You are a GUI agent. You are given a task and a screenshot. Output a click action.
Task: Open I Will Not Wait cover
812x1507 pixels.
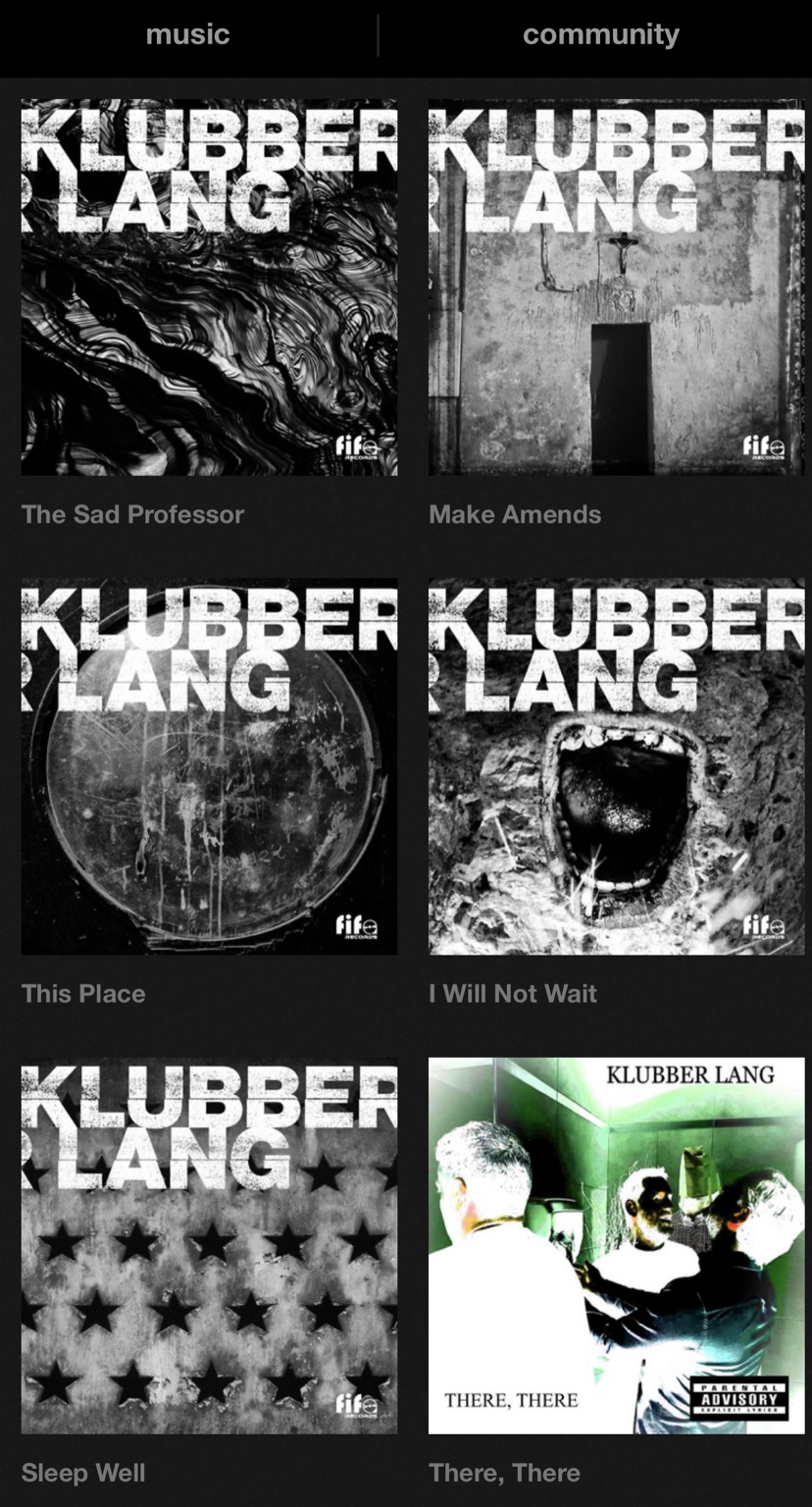[x=616, y=765]
